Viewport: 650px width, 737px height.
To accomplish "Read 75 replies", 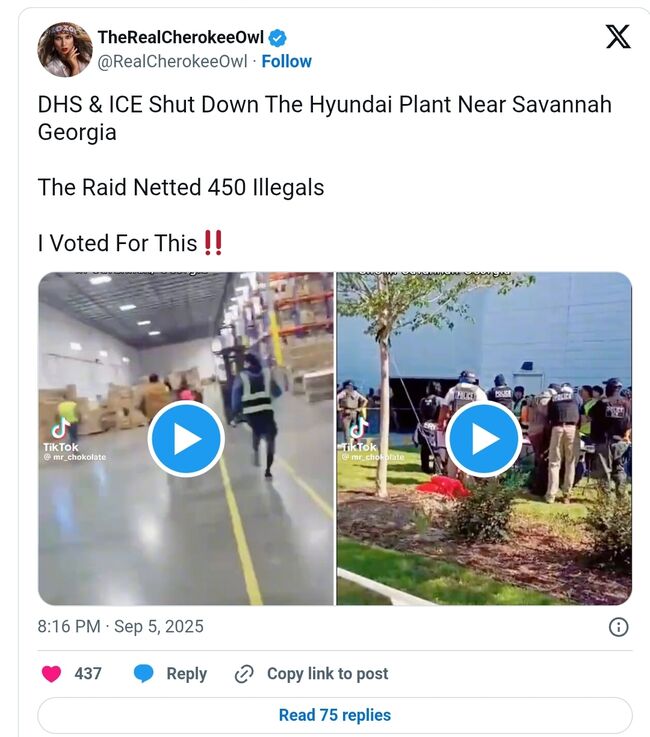I will pyautogui.click(x=334, y=715).
